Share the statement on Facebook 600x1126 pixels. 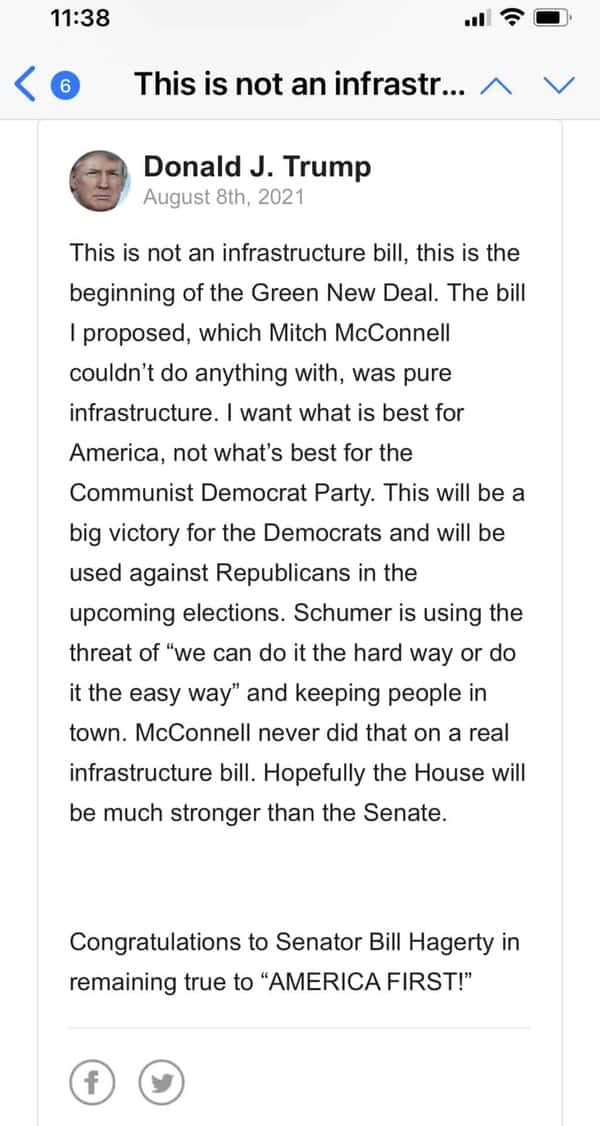tap(92, 1082)
